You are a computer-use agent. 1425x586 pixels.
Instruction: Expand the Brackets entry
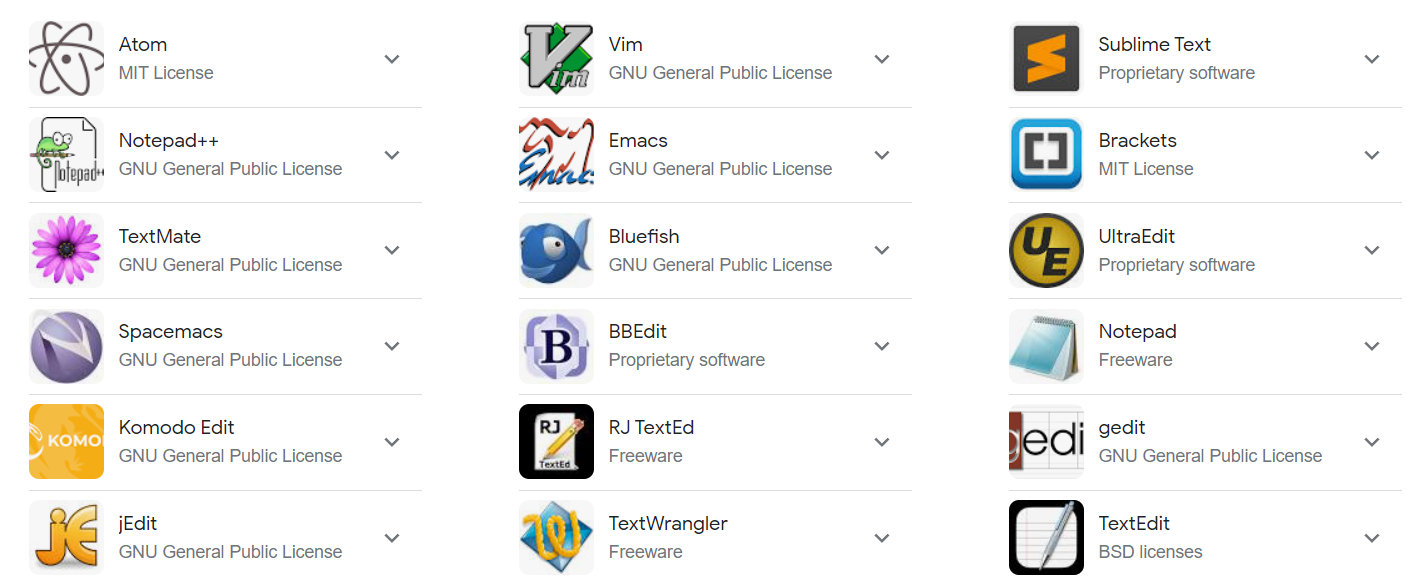pos(1372,155)
